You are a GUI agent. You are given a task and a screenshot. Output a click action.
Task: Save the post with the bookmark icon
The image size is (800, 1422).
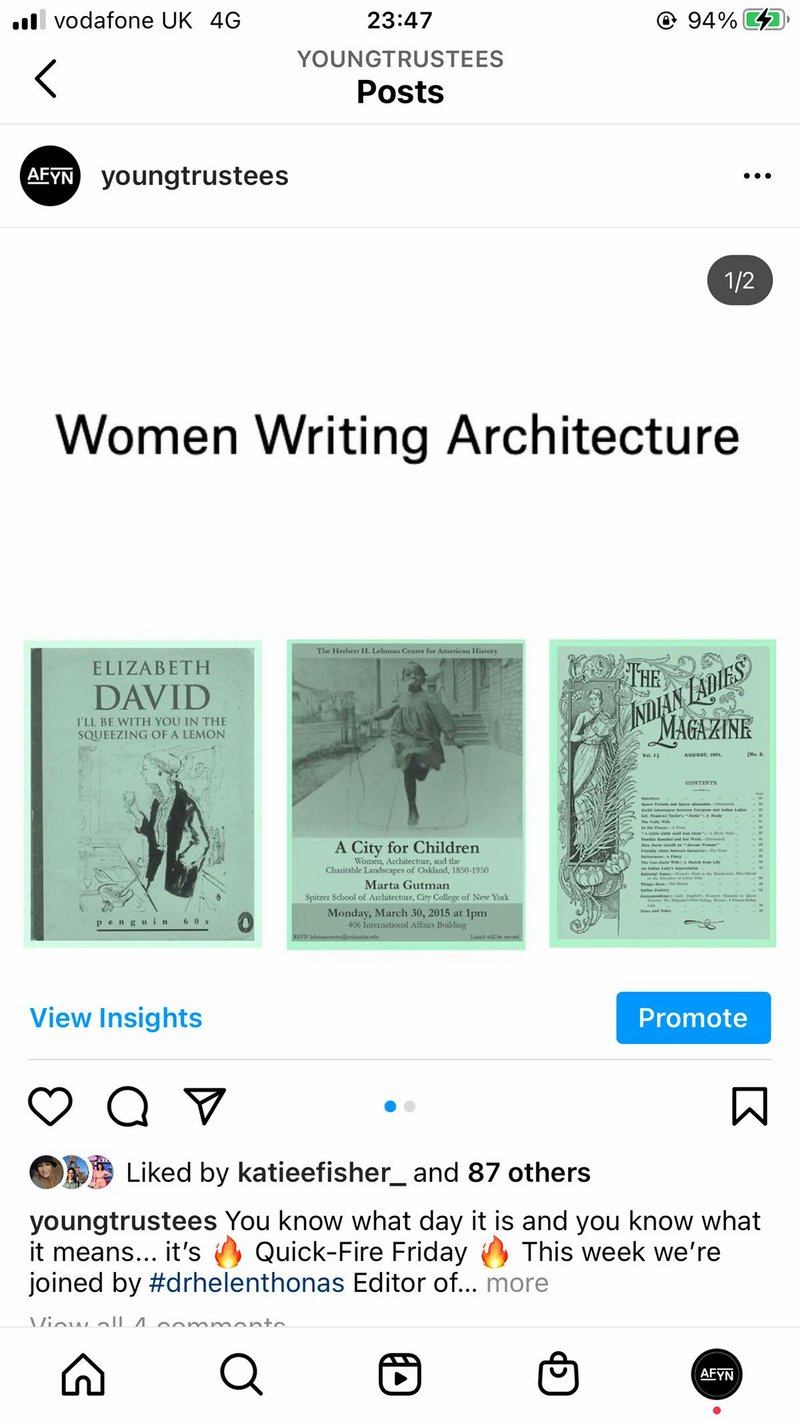click(750, 1106)
